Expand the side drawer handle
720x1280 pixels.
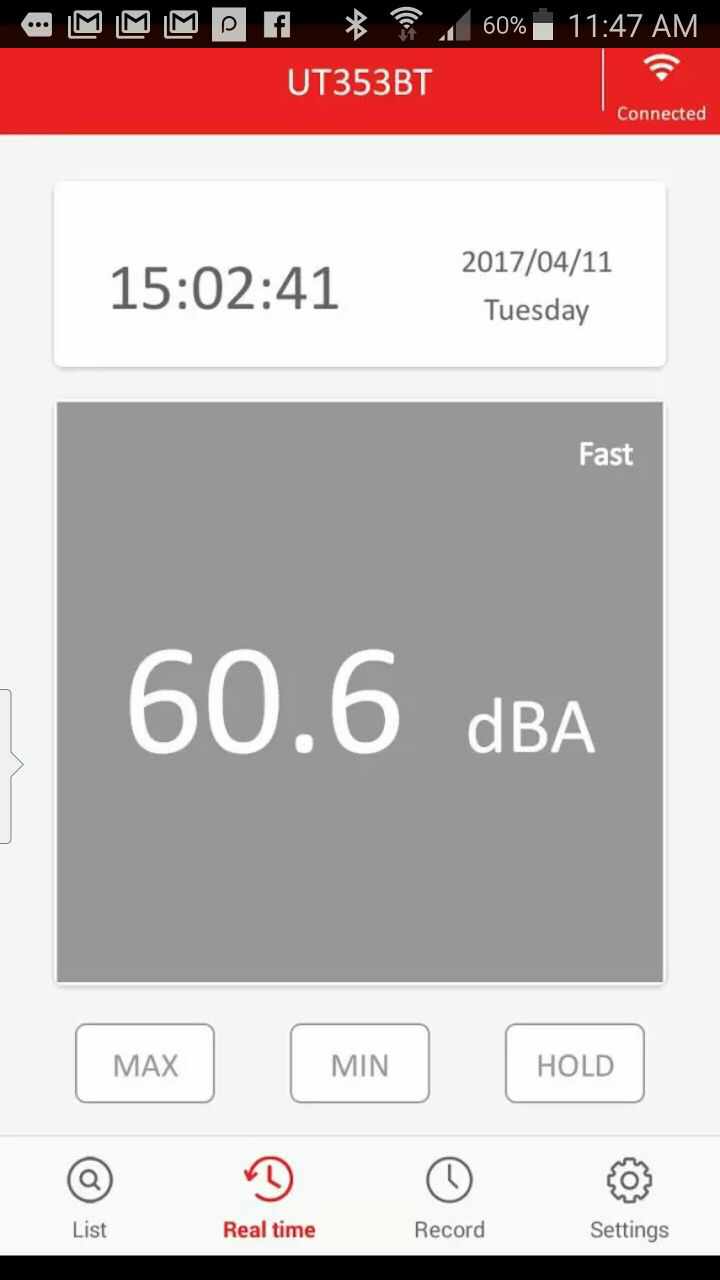click(x=8, y=766)
